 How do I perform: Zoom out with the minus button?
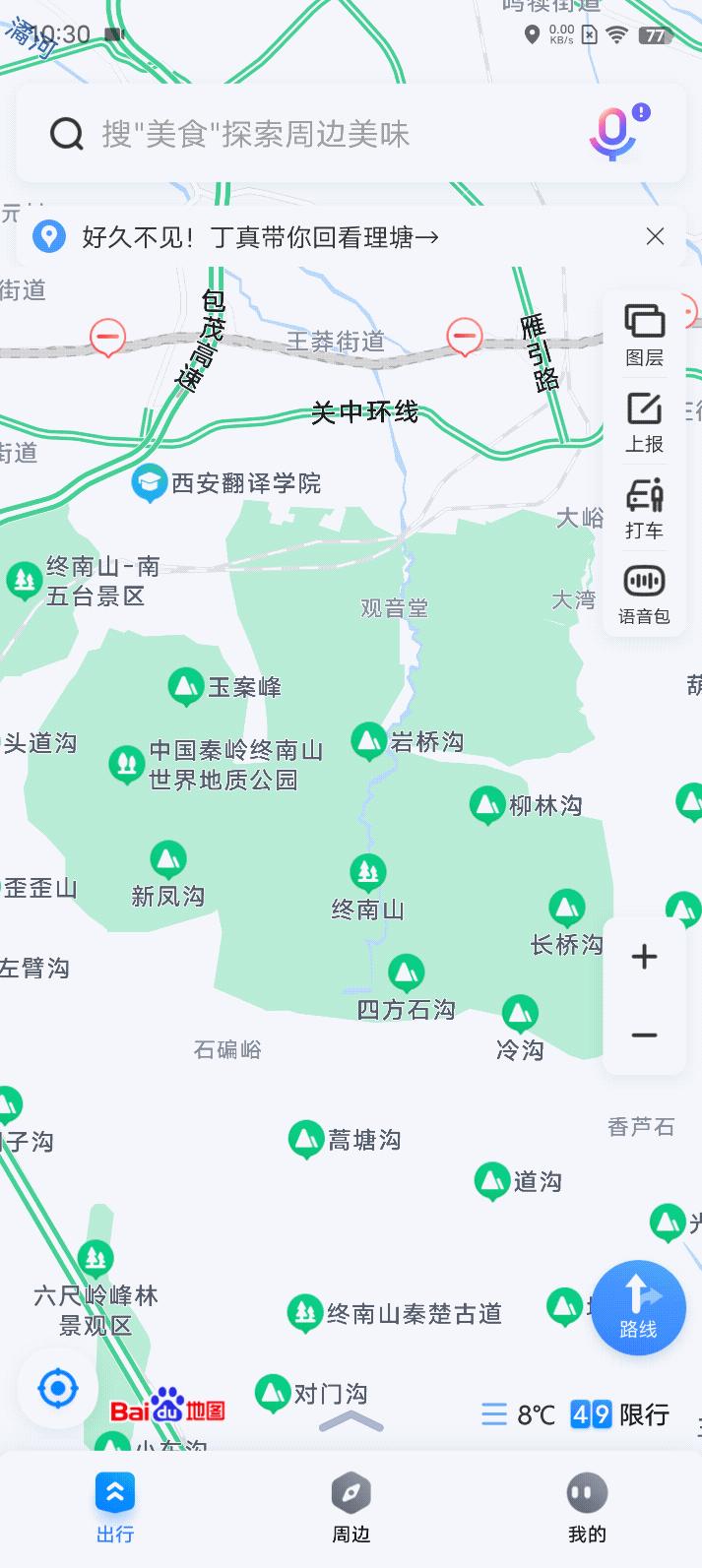(644, 1035)
